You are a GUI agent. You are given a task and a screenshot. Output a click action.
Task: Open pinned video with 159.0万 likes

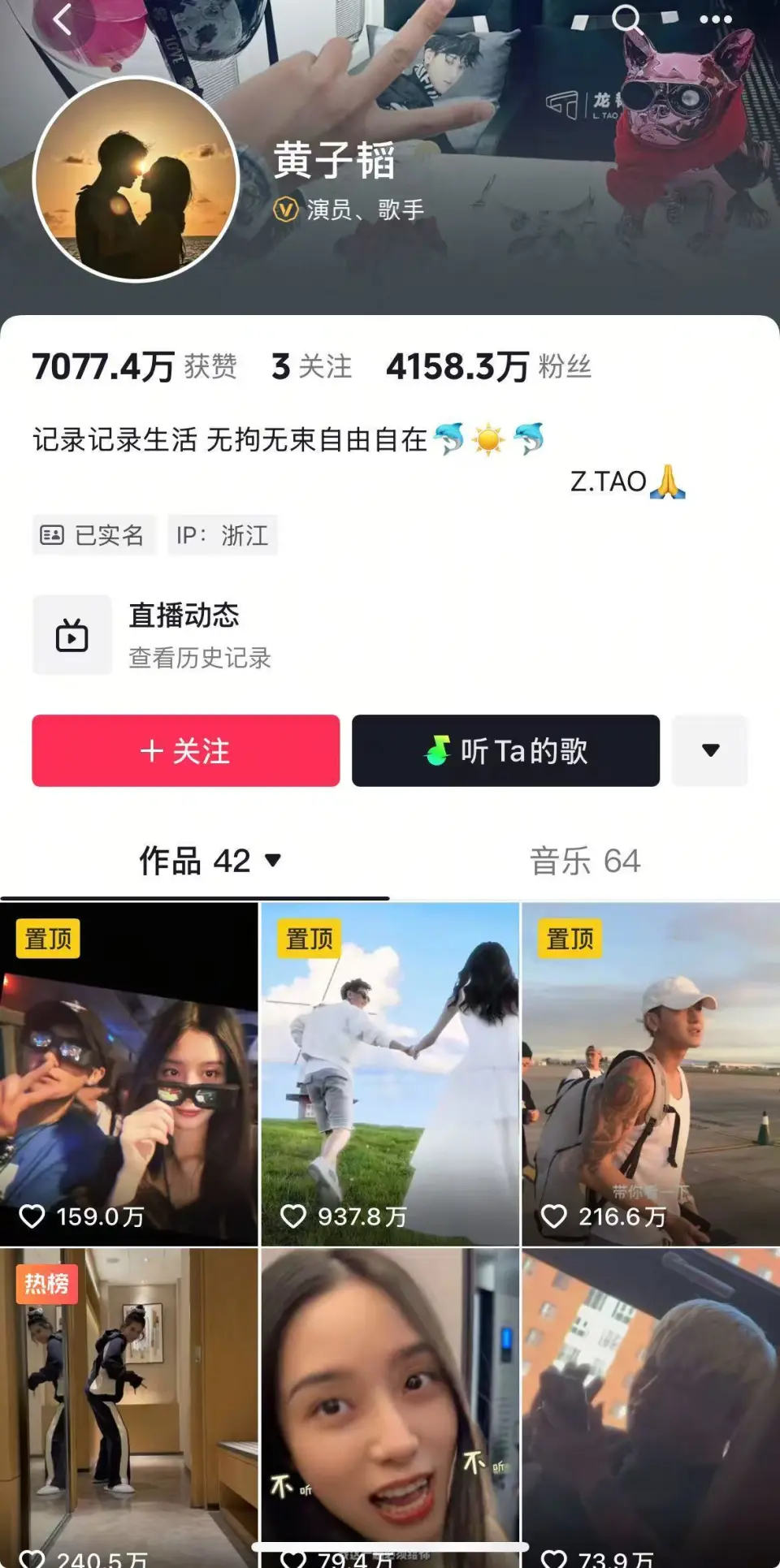(x=129, y=1073)
